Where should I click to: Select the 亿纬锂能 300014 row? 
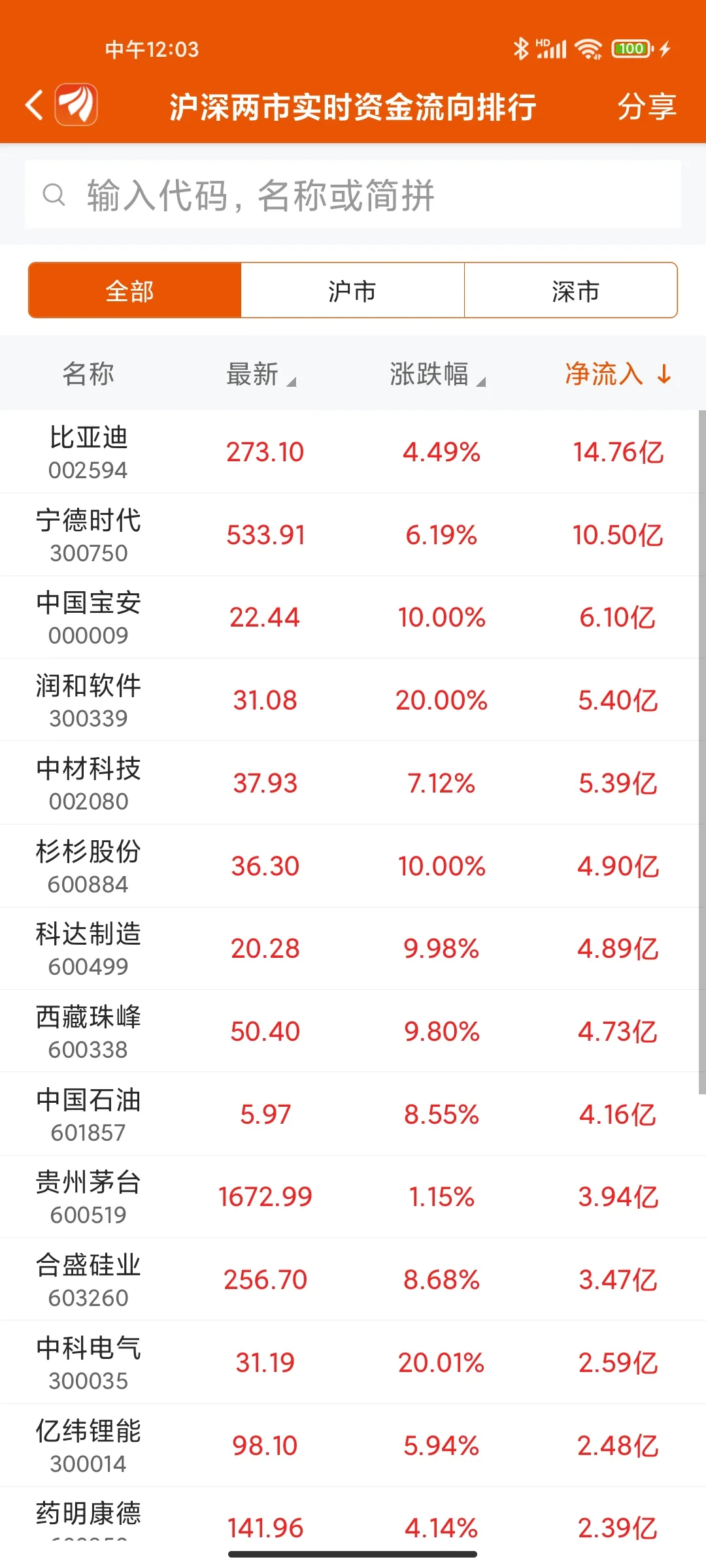click(x=353, y=1445)
